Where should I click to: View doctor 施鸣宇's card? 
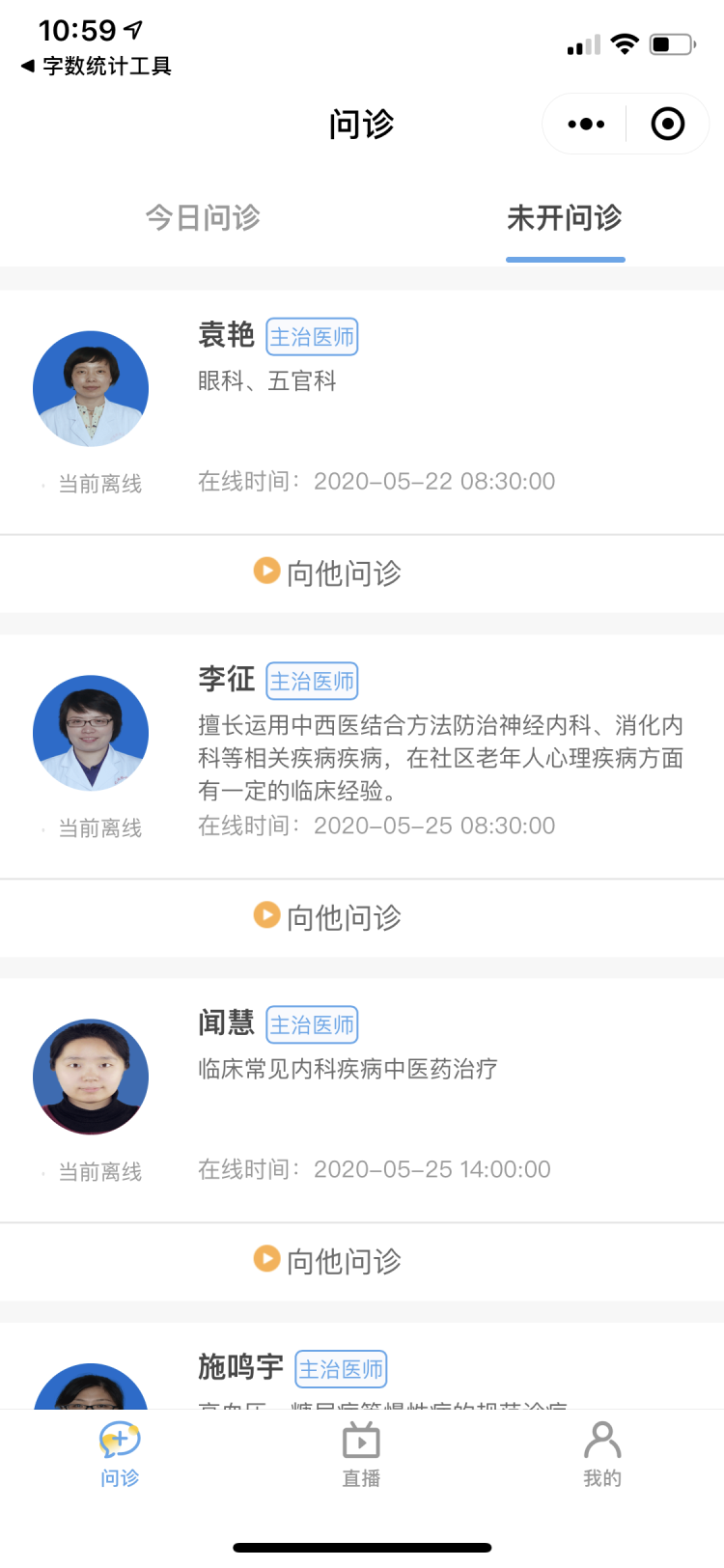click(x=362, y=1369)
